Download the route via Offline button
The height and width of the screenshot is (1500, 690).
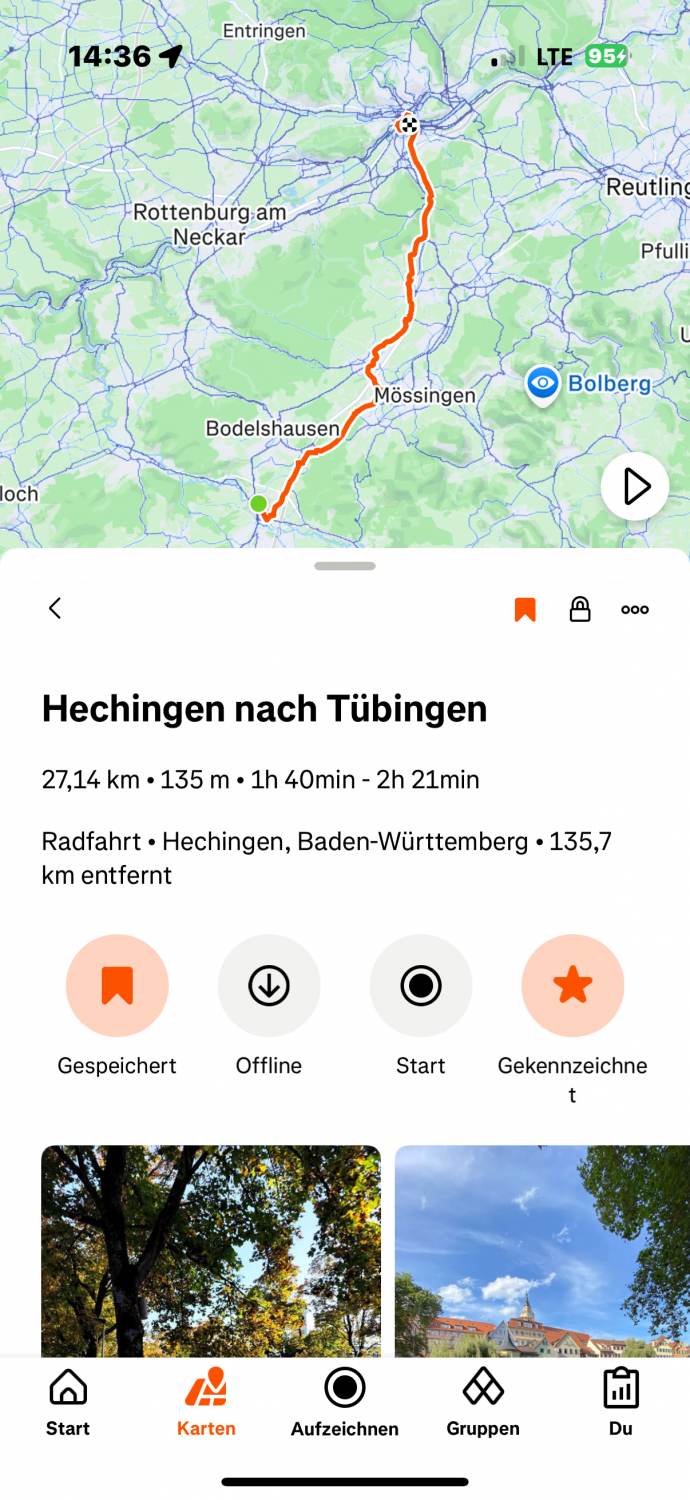(x=269, y=986)
